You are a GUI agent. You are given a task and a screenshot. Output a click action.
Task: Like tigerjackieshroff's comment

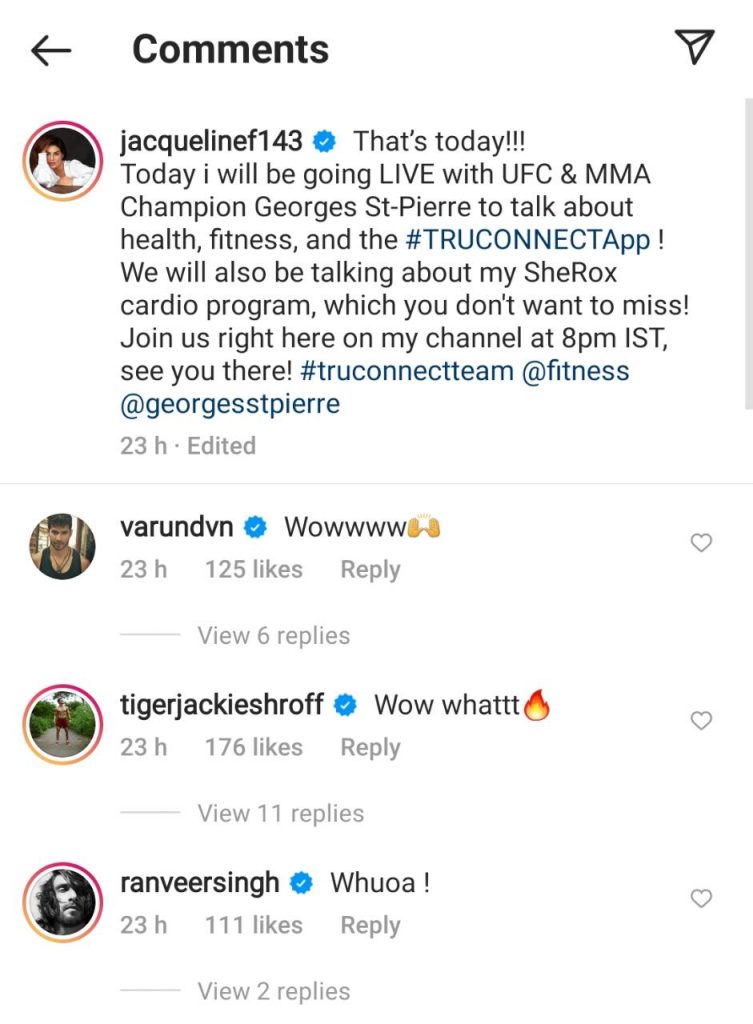[x=702, y=720]
